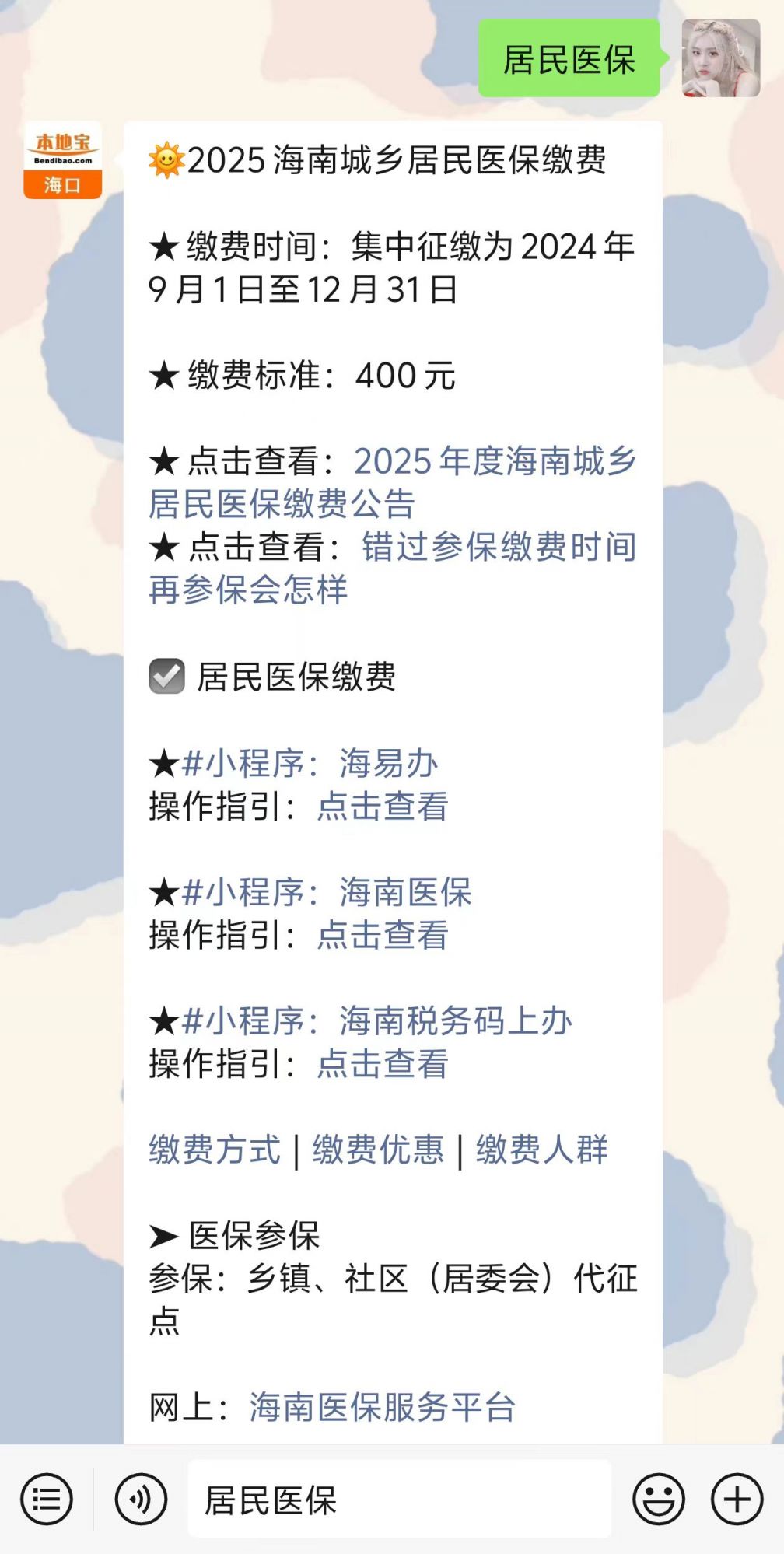784x1554 pixels.
Task: View the 操作指引 under 海易办
Action: [383, 807]
